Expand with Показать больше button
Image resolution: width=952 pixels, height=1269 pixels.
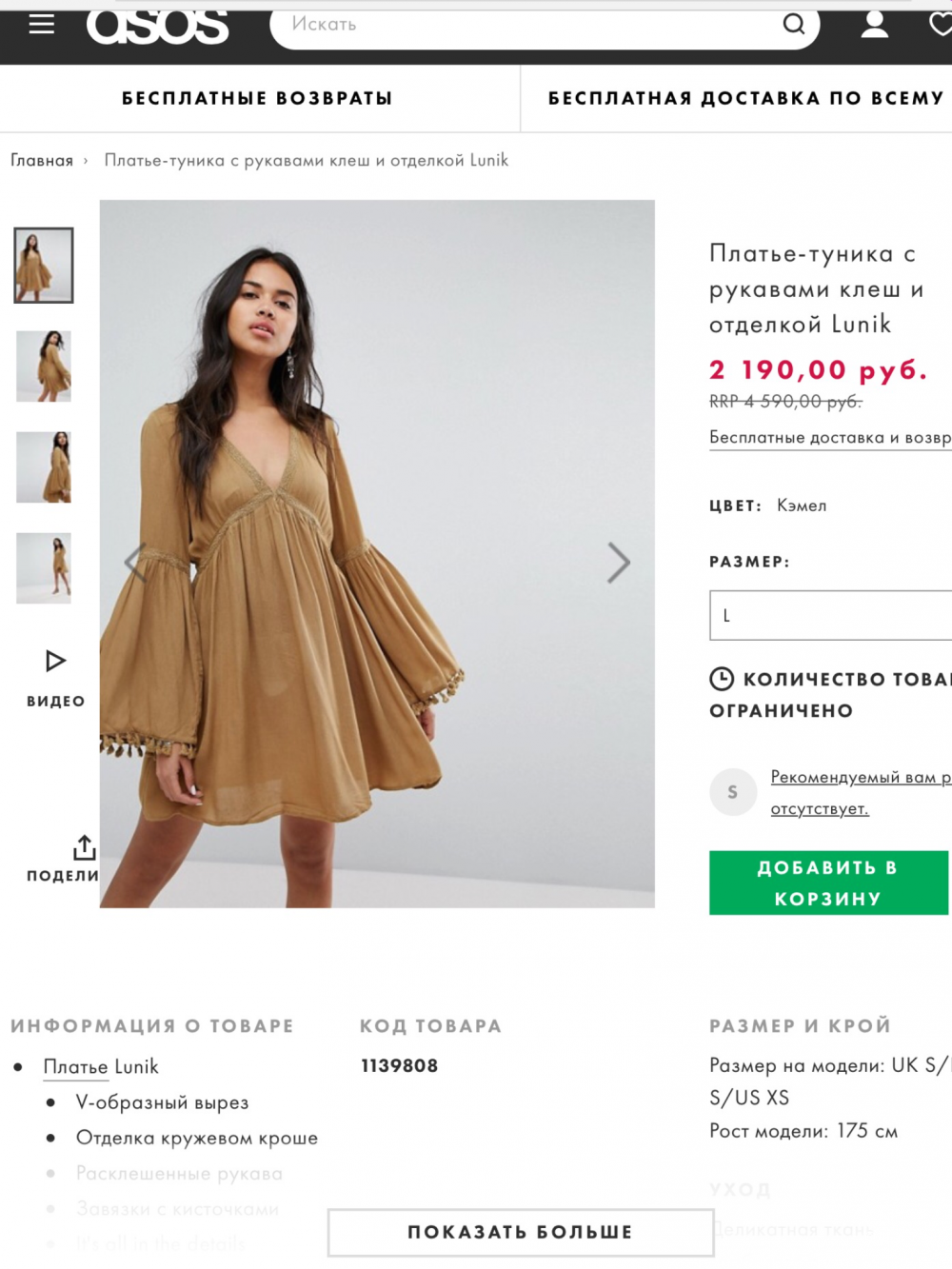[x=521, y=1232]
